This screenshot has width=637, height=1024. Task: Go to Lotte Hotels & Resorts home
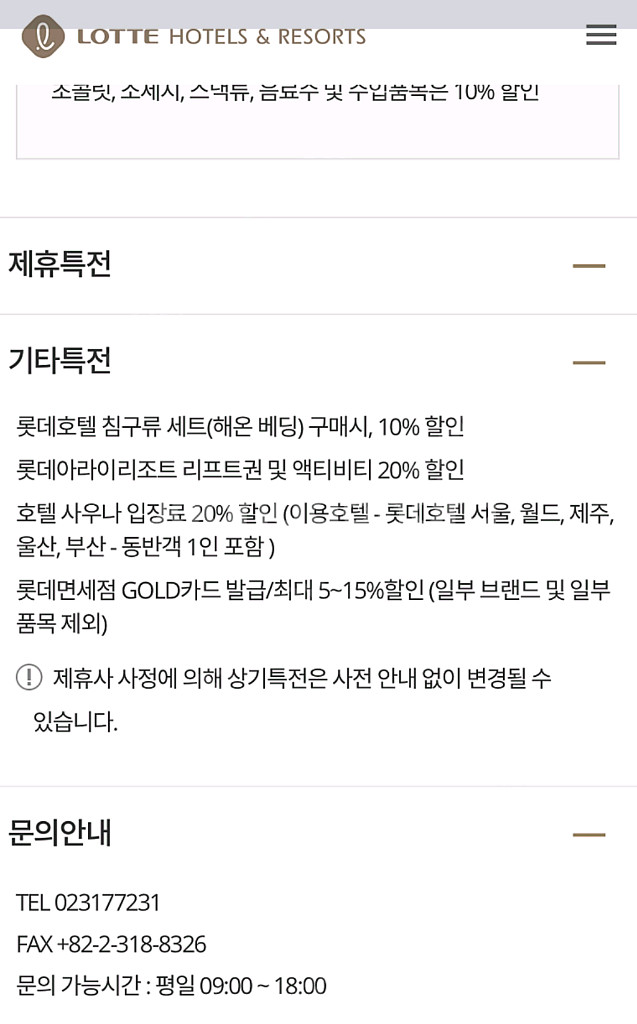(x=194, y=37)
